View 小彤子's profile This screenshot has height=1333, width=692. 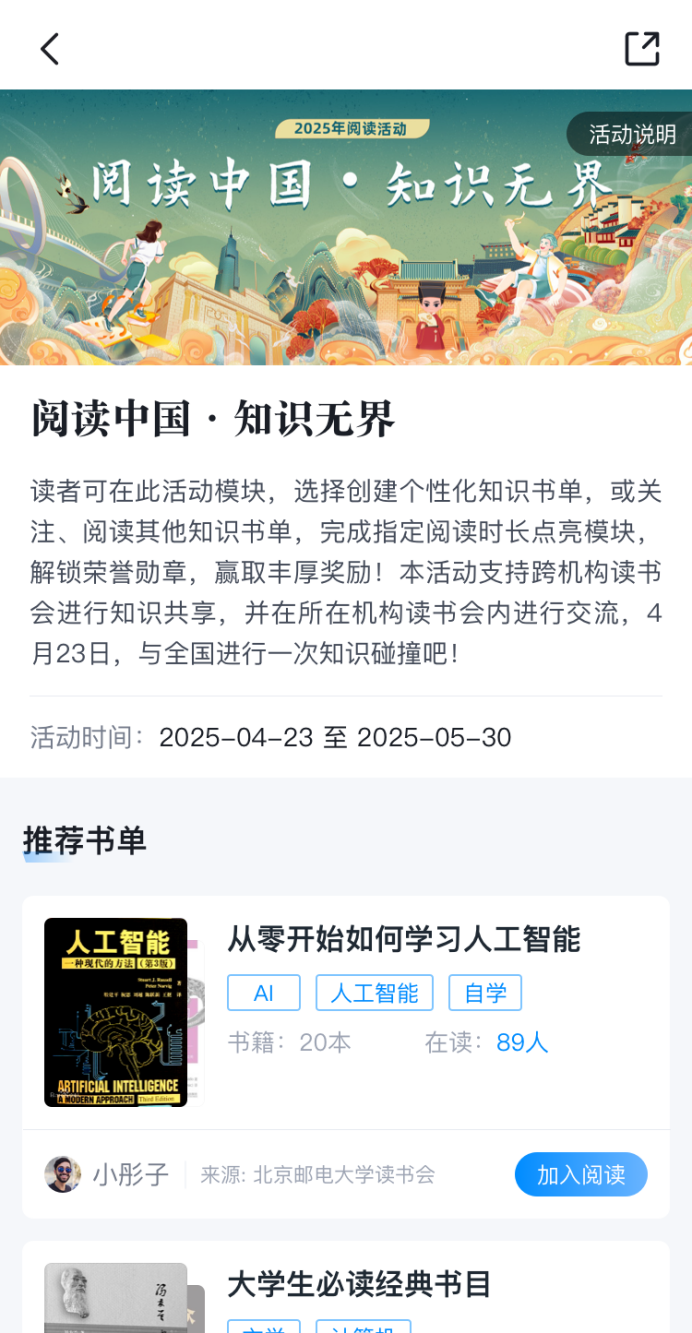(x=106, y=1174)
